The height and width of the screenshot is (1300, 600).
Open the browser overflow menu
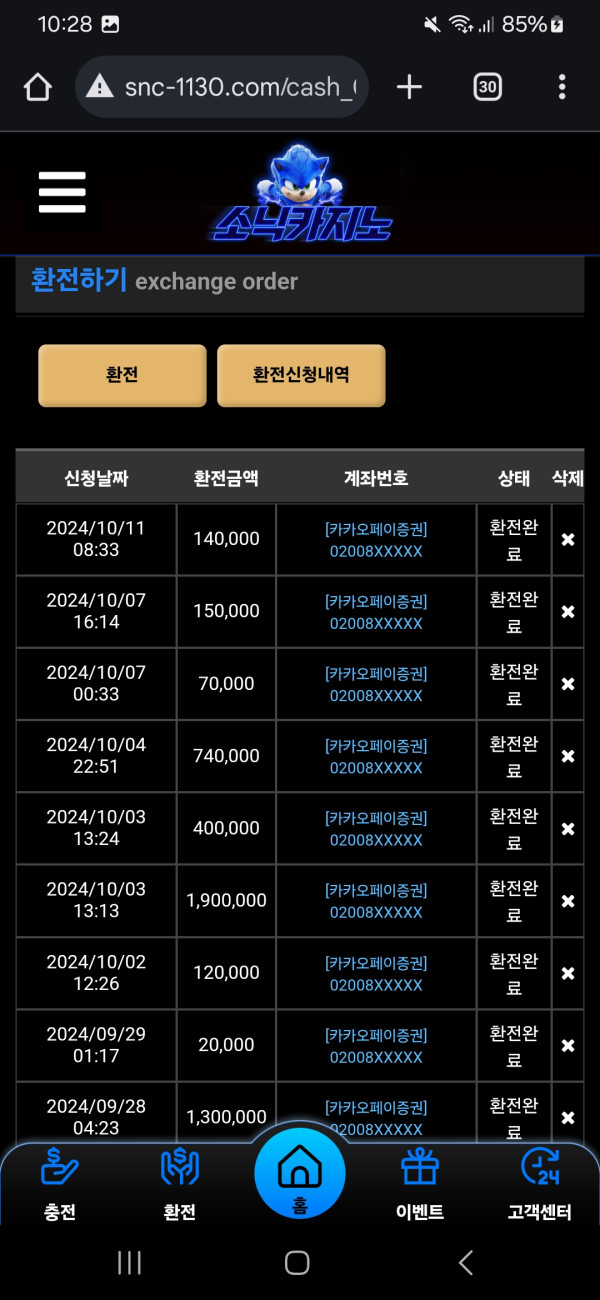point(562,88)
